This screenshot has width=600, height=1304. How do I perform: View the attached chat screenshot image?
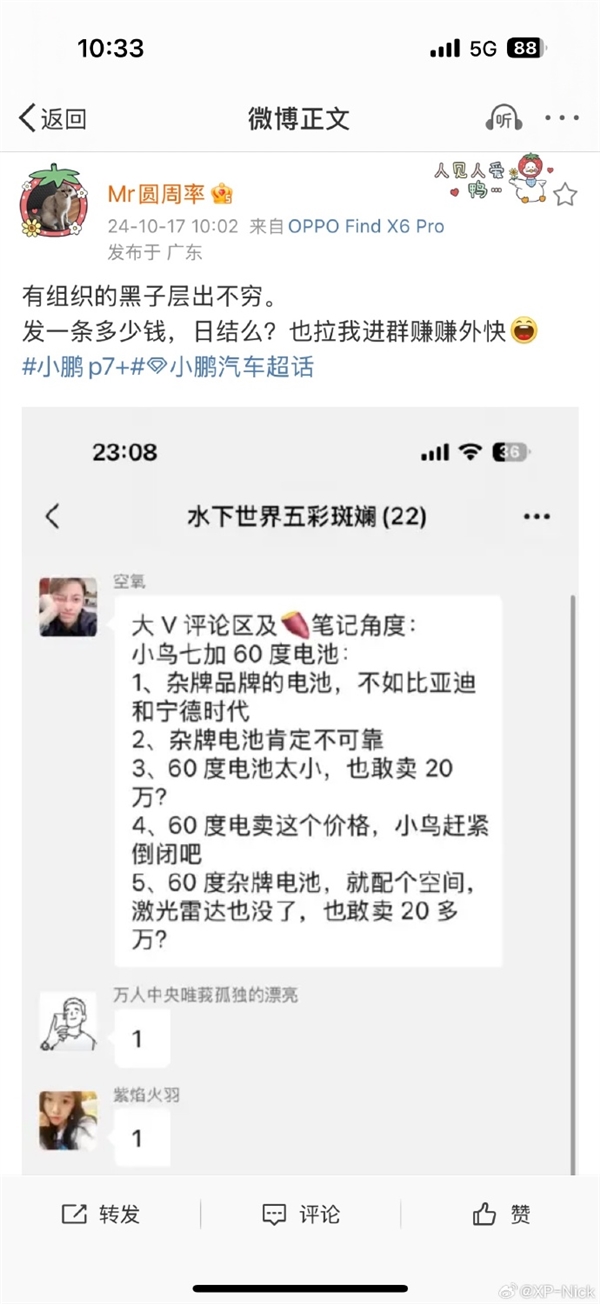pos(300,790)
